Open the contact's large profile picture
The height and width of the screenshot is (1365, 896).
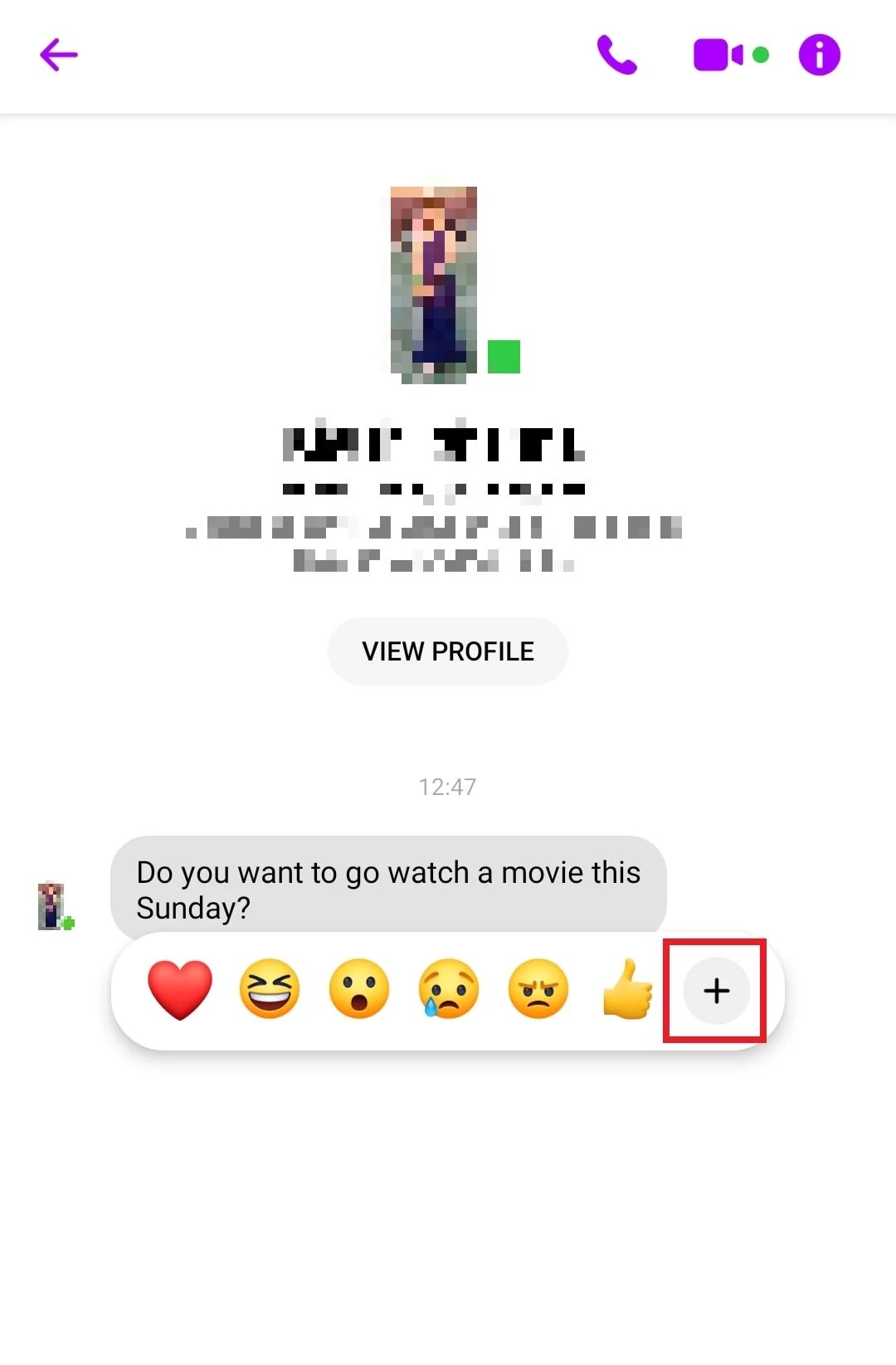tap(435, 282)
